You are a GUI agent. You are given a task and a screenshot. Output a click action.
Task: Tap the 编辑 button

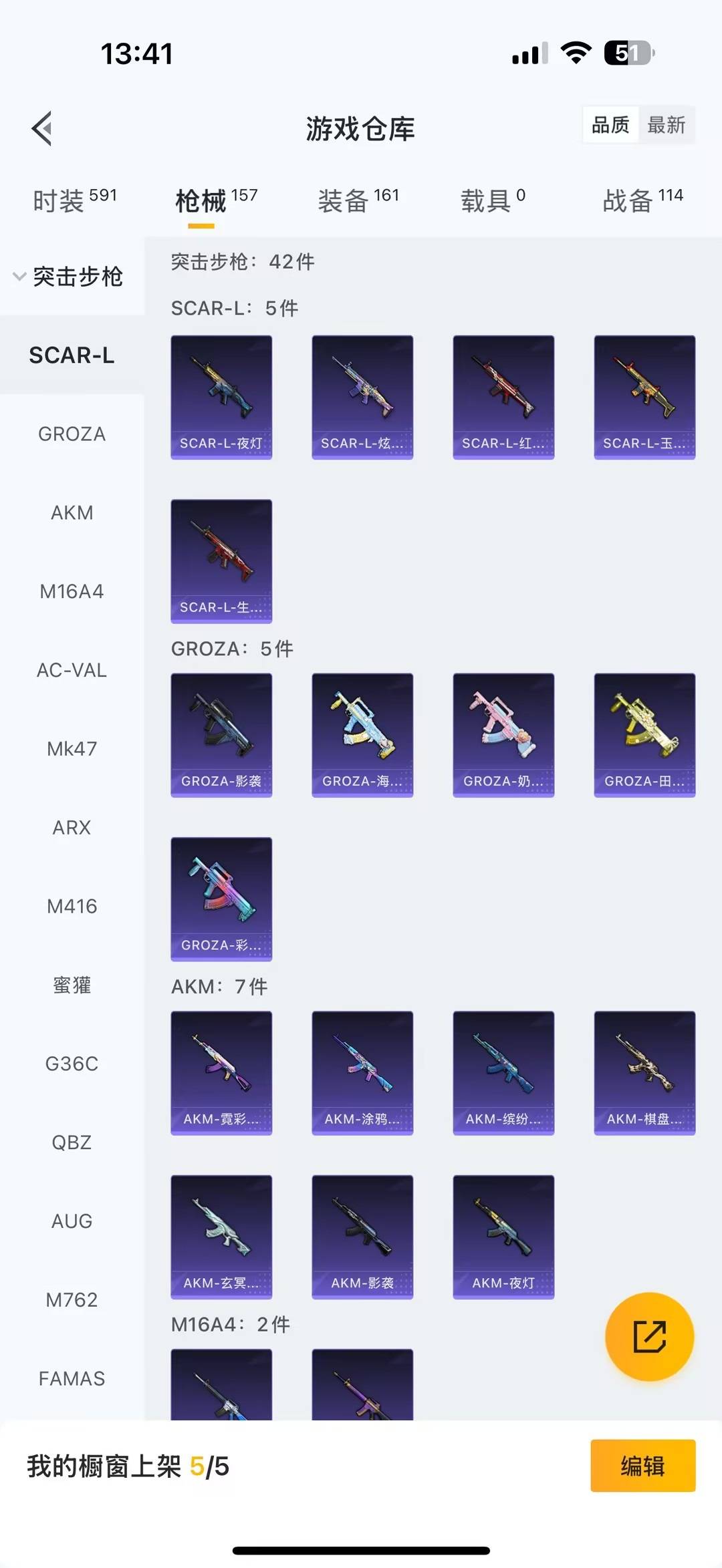coord(642,1466)
